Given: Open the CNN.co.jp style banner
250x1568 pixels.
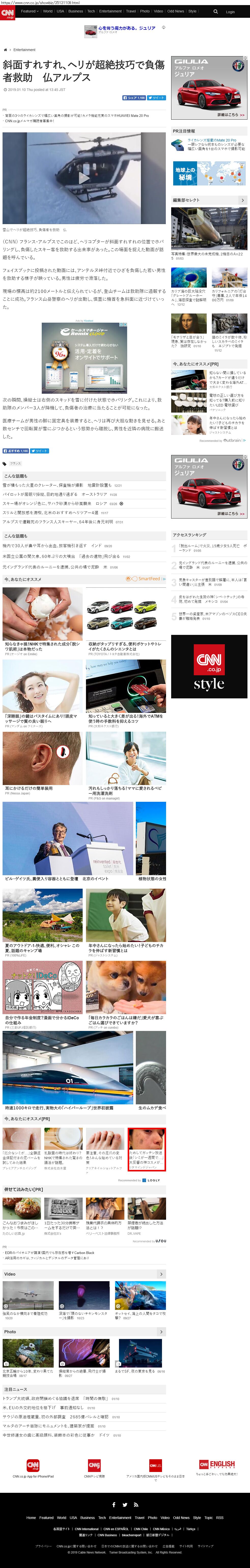Looking at the screenshot, I should click(209, 667).
